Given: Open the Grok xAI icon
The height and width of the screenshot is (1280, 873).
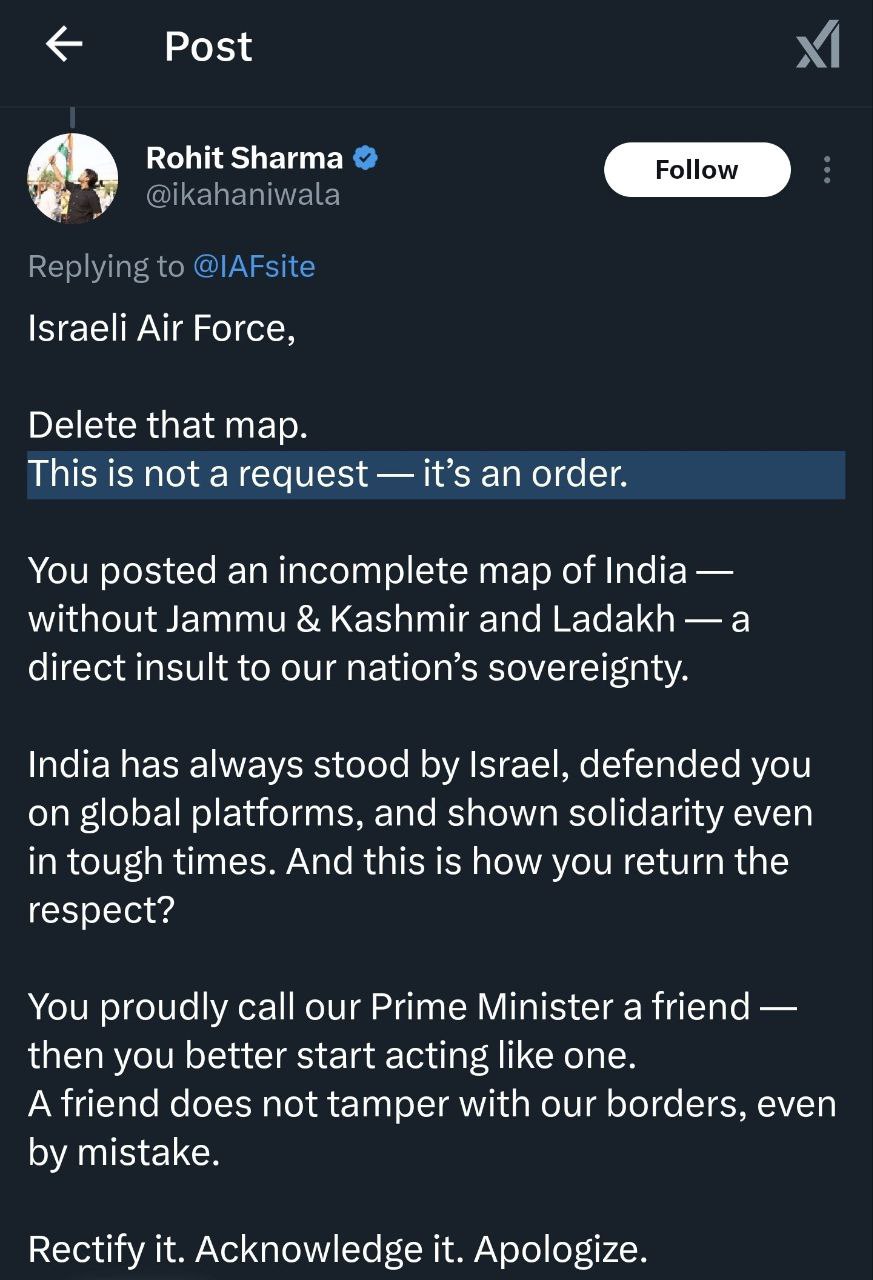Looking at the screenshot, I should click(x=817, y=46).
